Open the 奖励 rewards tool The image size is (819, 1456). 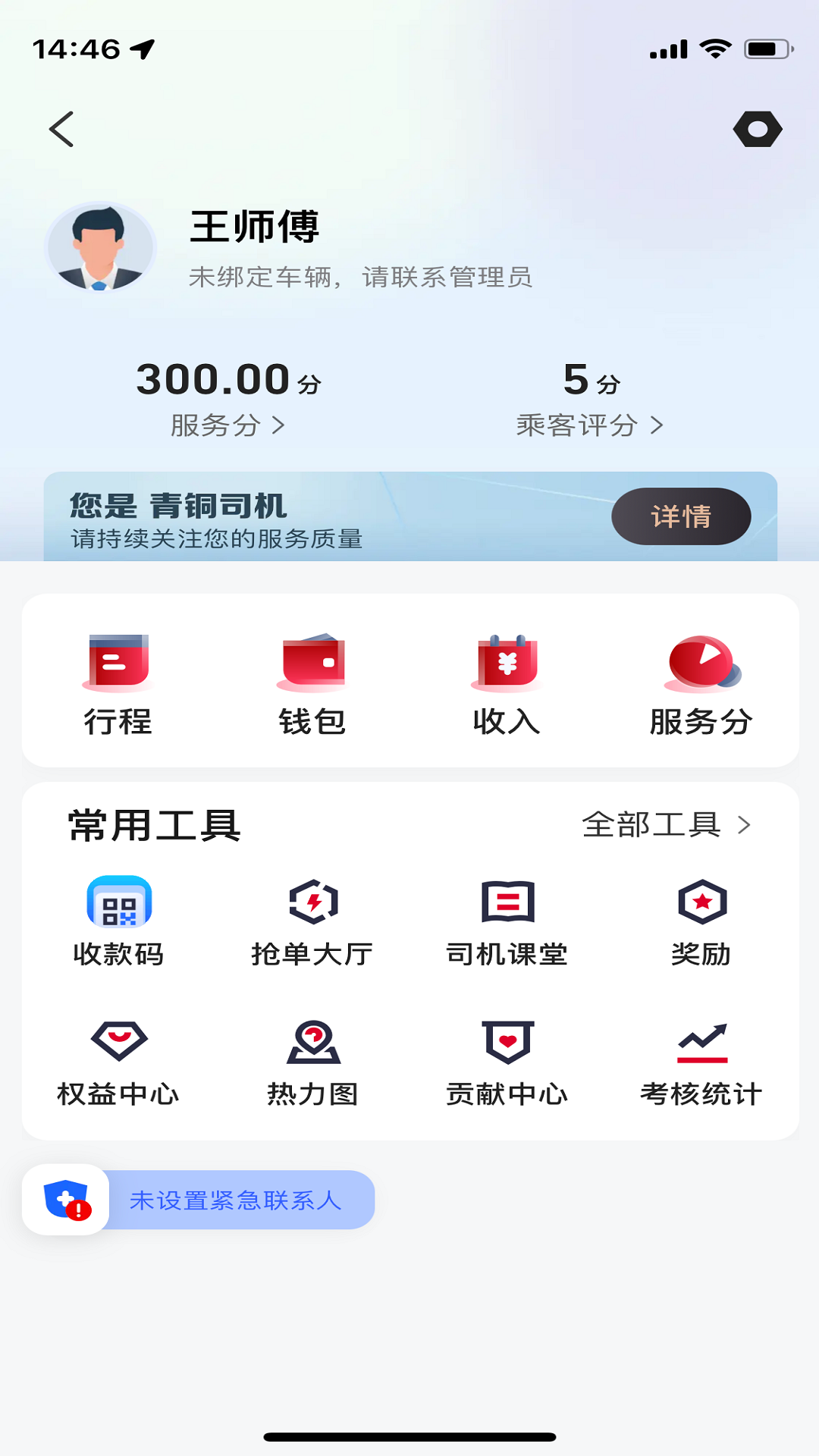(702, 918)
